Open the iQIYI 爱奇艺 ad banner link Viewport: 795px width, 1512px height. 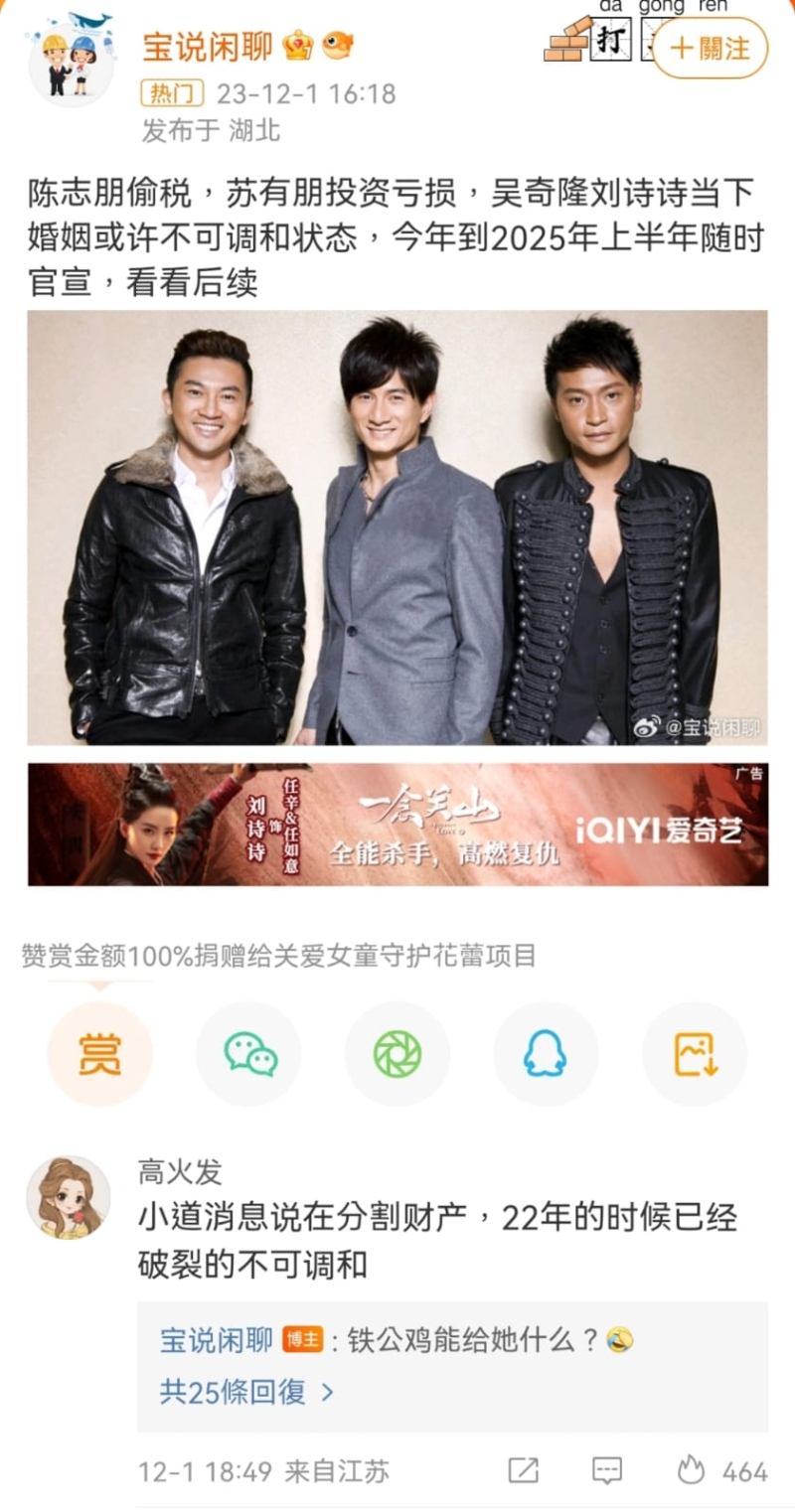(397, 826)
